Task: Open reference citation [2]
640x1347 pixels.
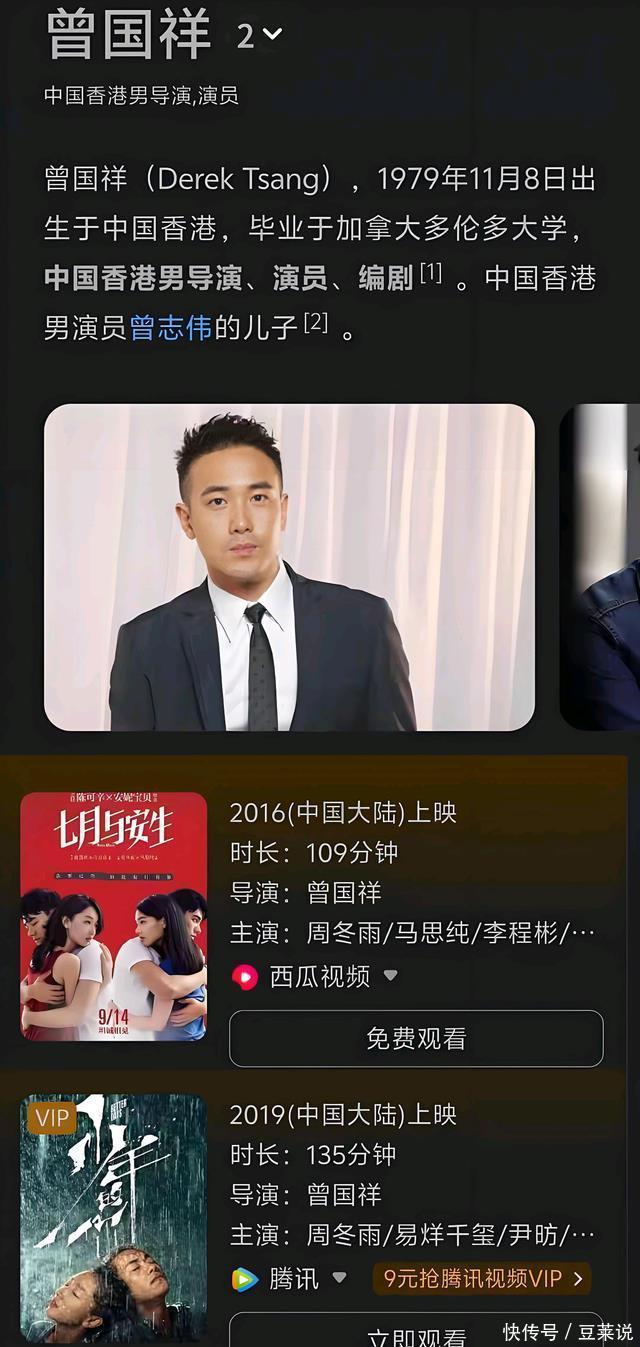Action: click(x=316, y=323)
